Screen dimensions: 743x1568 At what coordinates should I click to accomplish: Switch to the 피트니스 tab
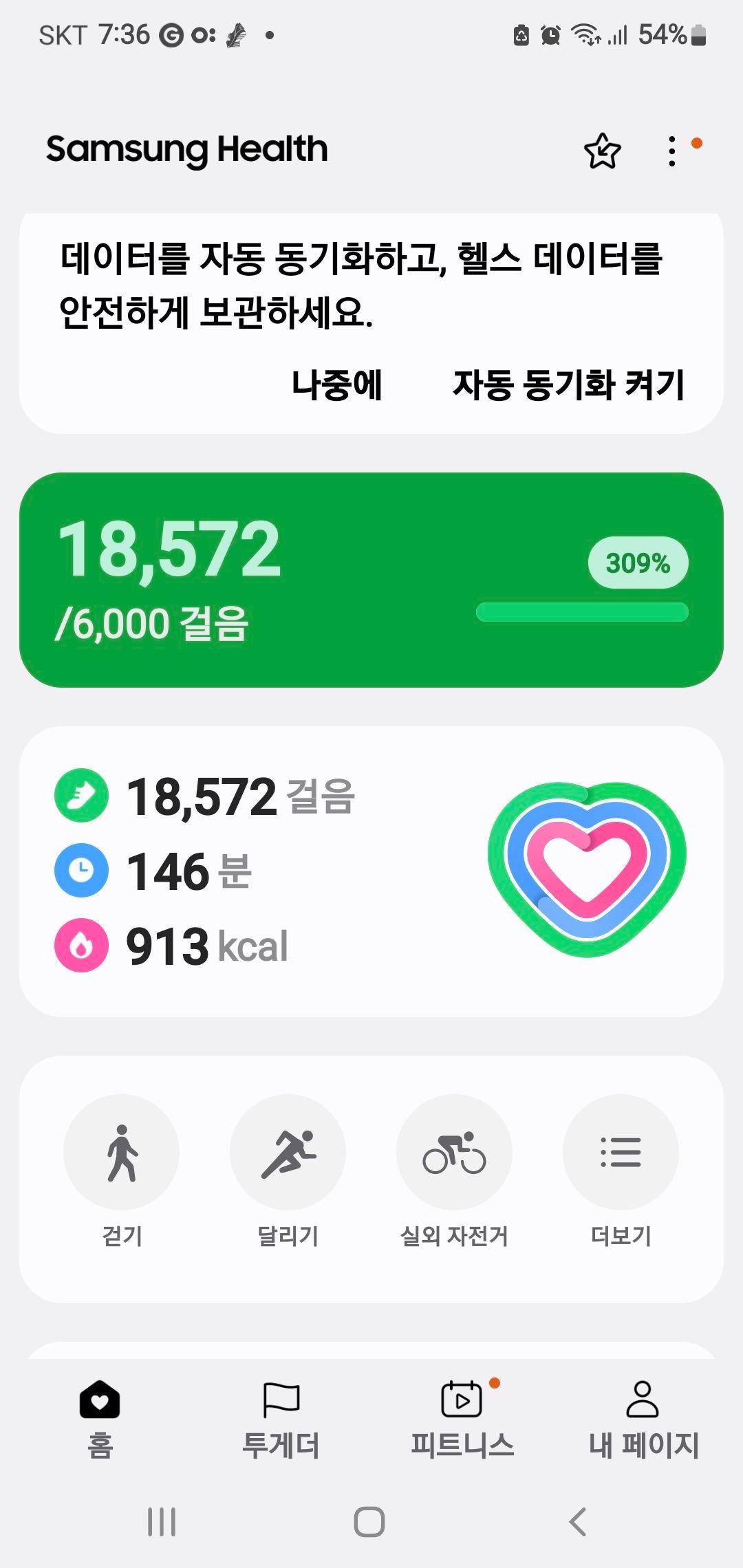[x=462, y=1418]
